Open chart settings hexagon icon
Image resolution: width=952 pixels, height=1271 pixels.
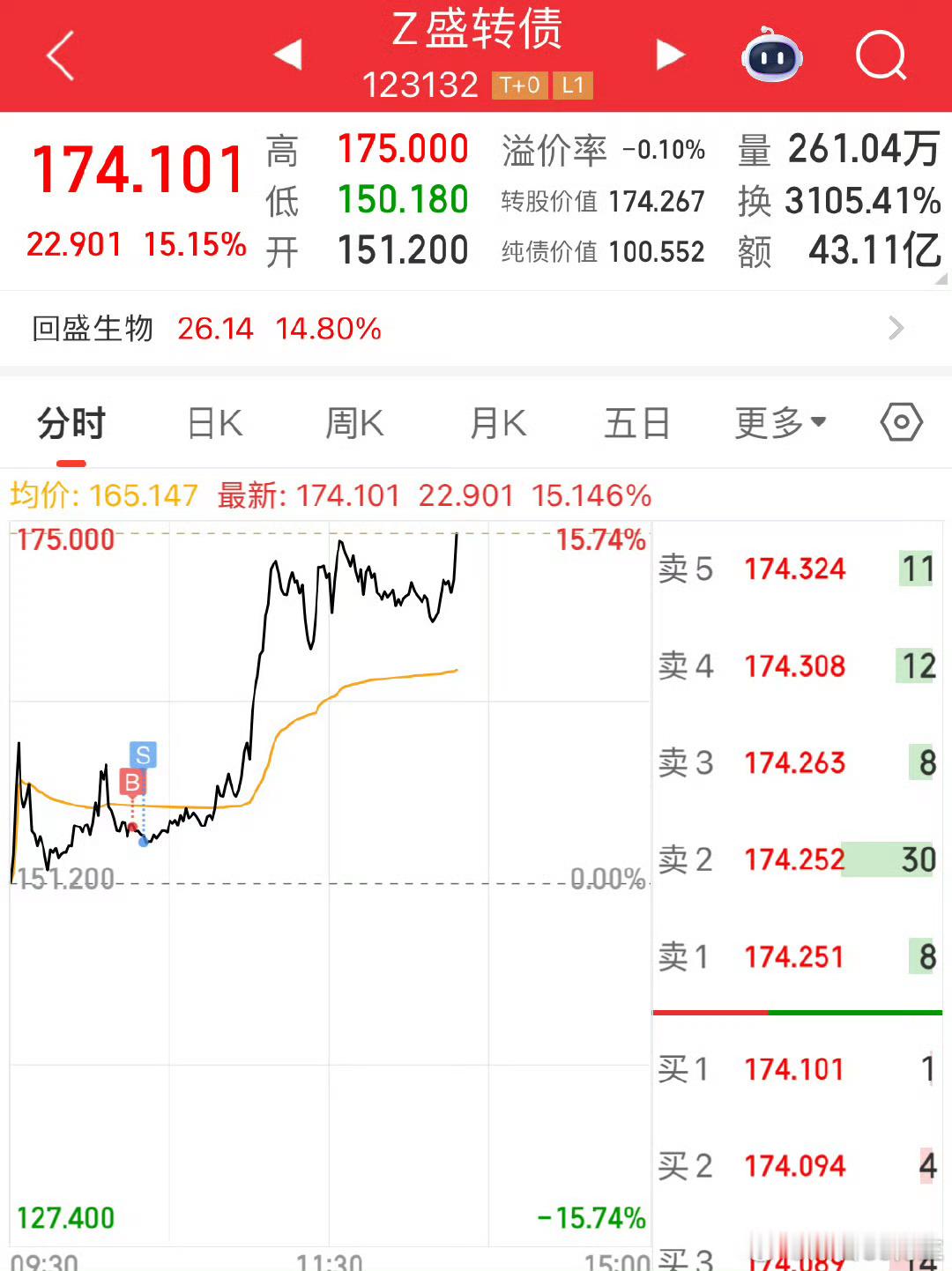click(901, 423)
